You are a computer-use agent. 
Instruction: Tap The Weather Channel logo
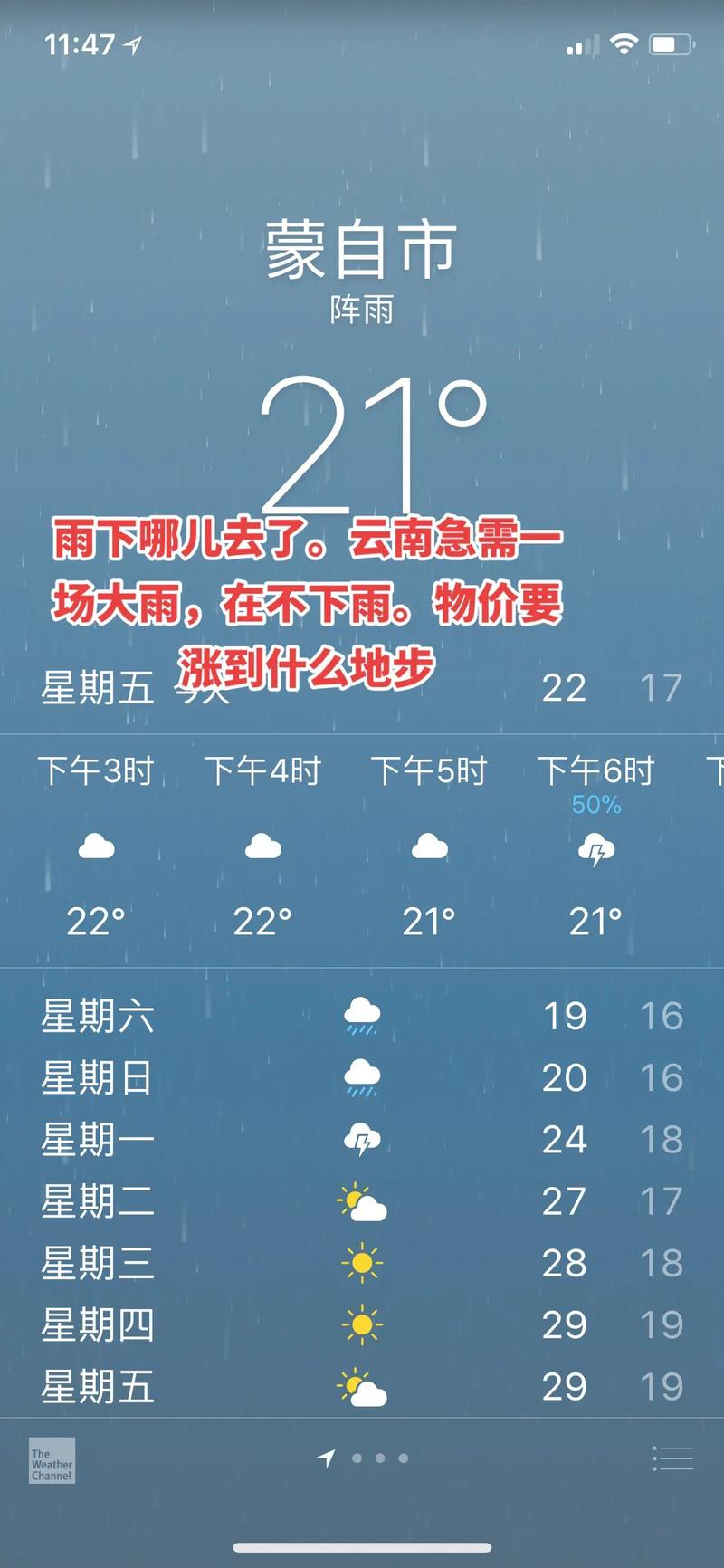52,1461
